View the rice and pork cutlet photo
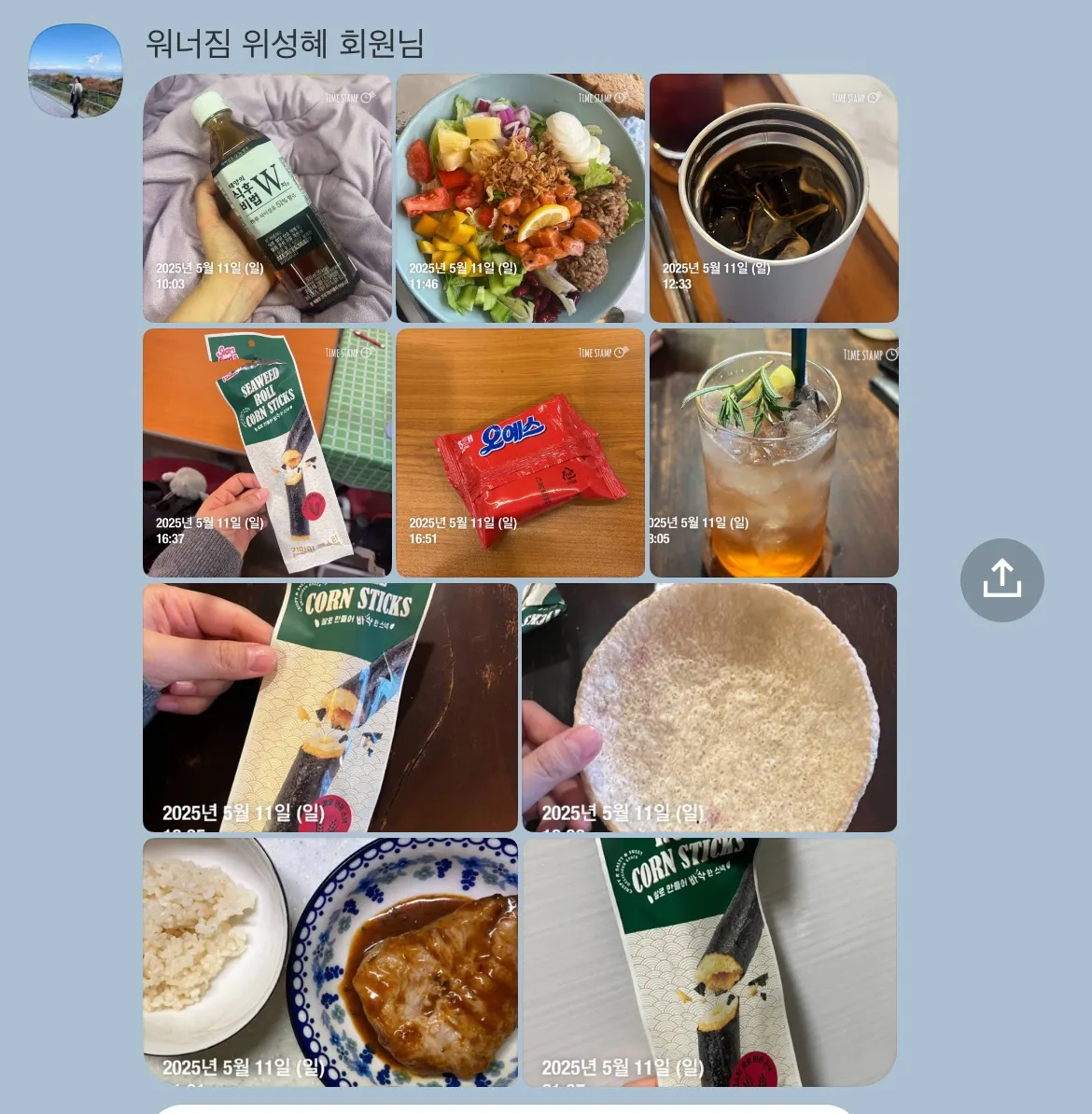This screenshot has width=1092, height=1114. pos(330,962)
